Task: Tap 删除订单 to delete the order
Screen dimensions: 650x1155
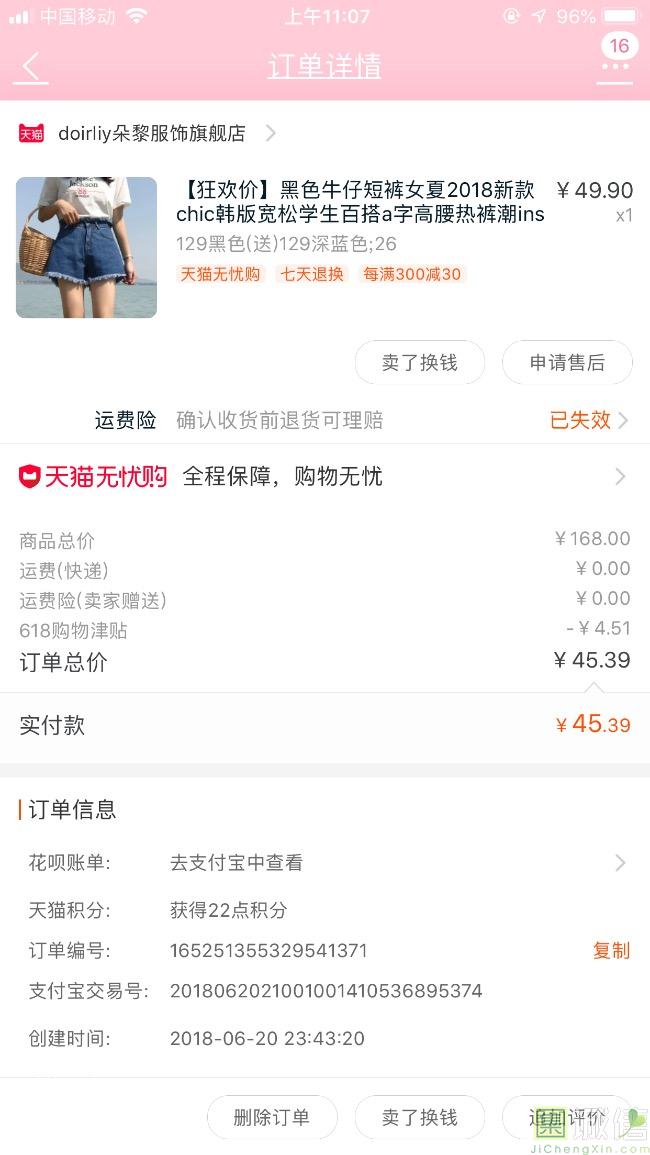Action: tap(272, 1117)
